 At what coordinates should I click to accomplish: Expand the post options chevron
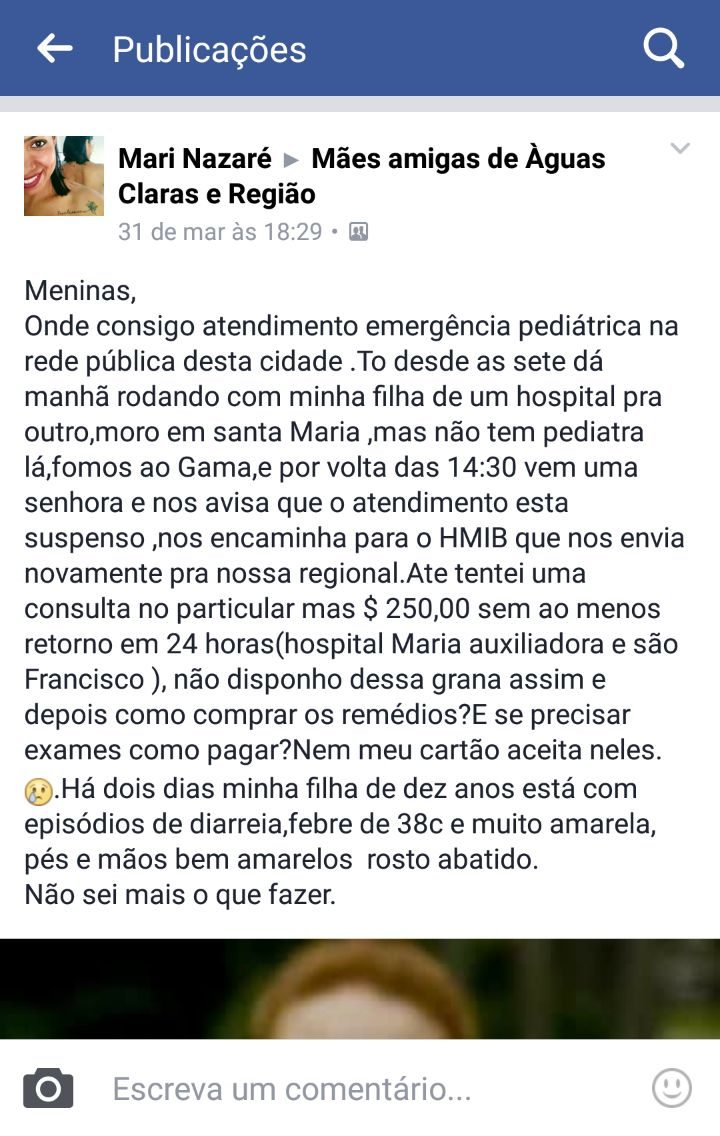pyautogui.click(x=680, y=150)
